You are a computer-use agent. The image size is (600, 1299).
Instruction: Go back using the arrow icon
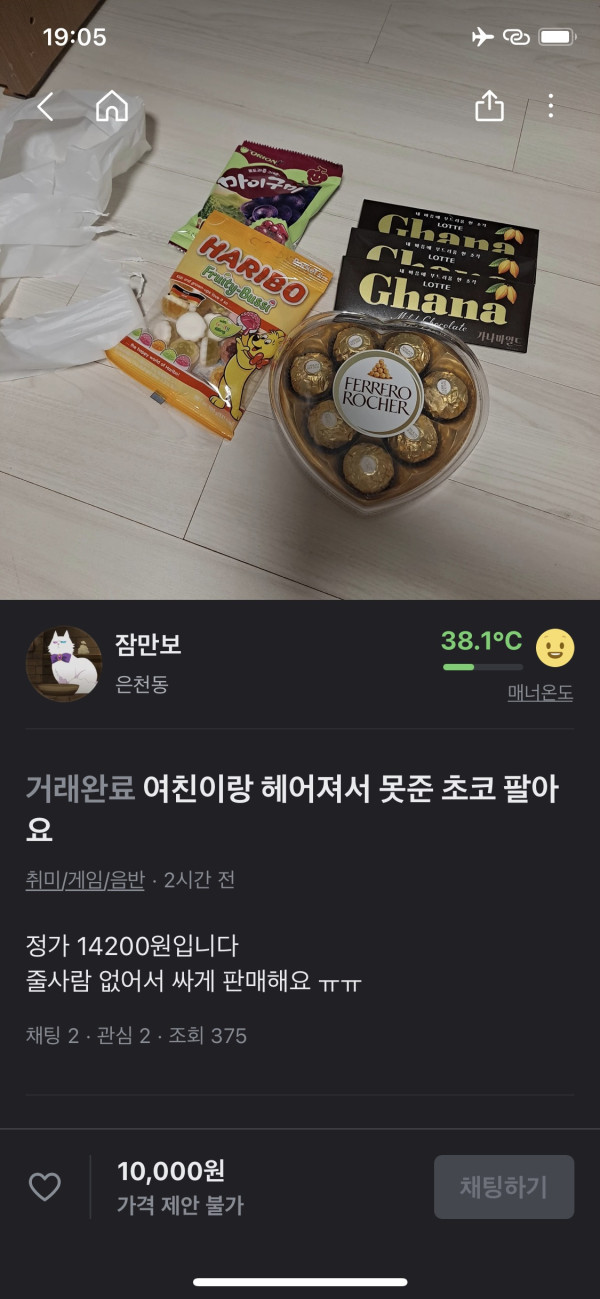click(x=46, y=106)
